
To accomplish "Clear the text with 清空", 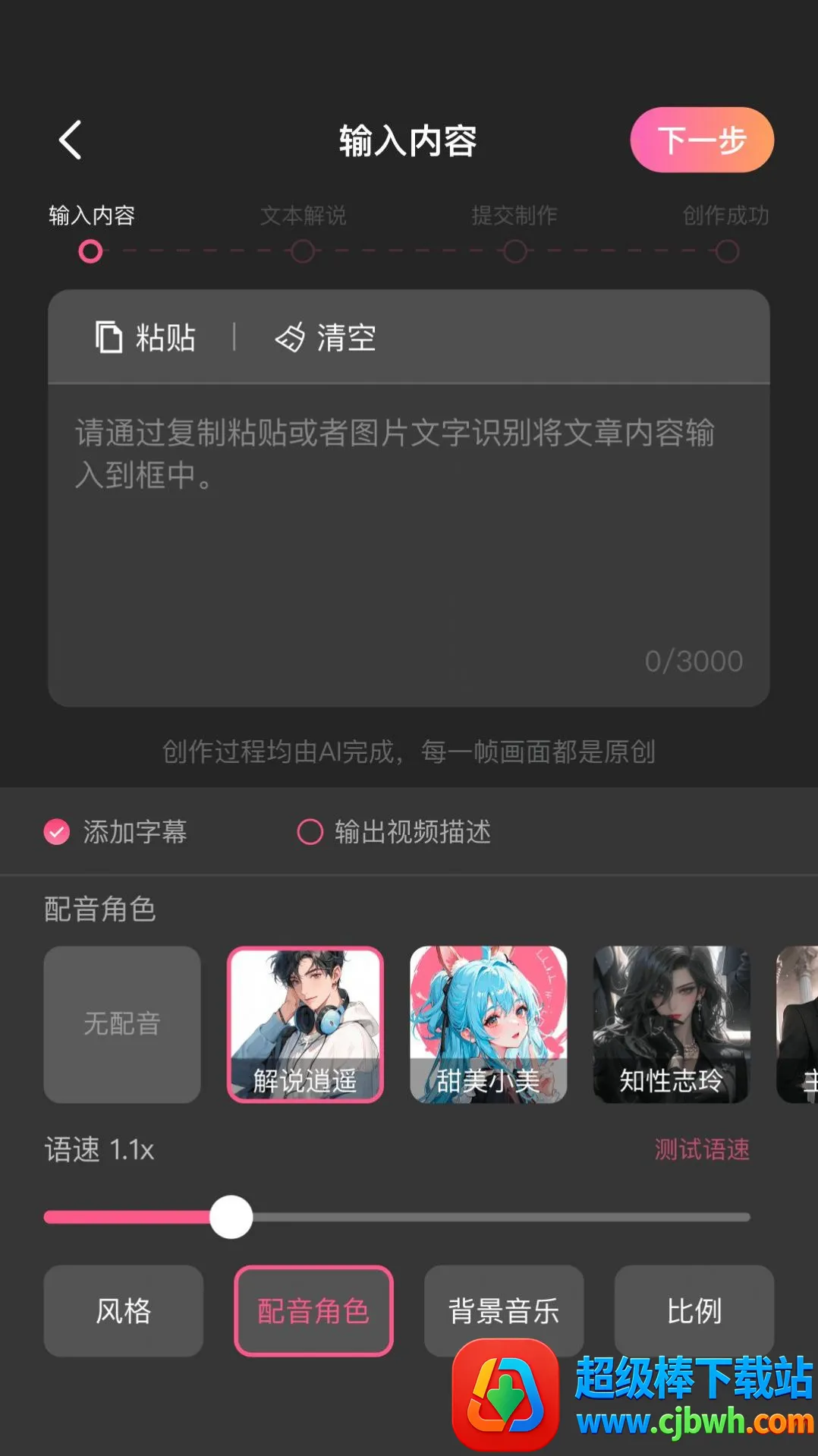I will [x=326, y=337].
